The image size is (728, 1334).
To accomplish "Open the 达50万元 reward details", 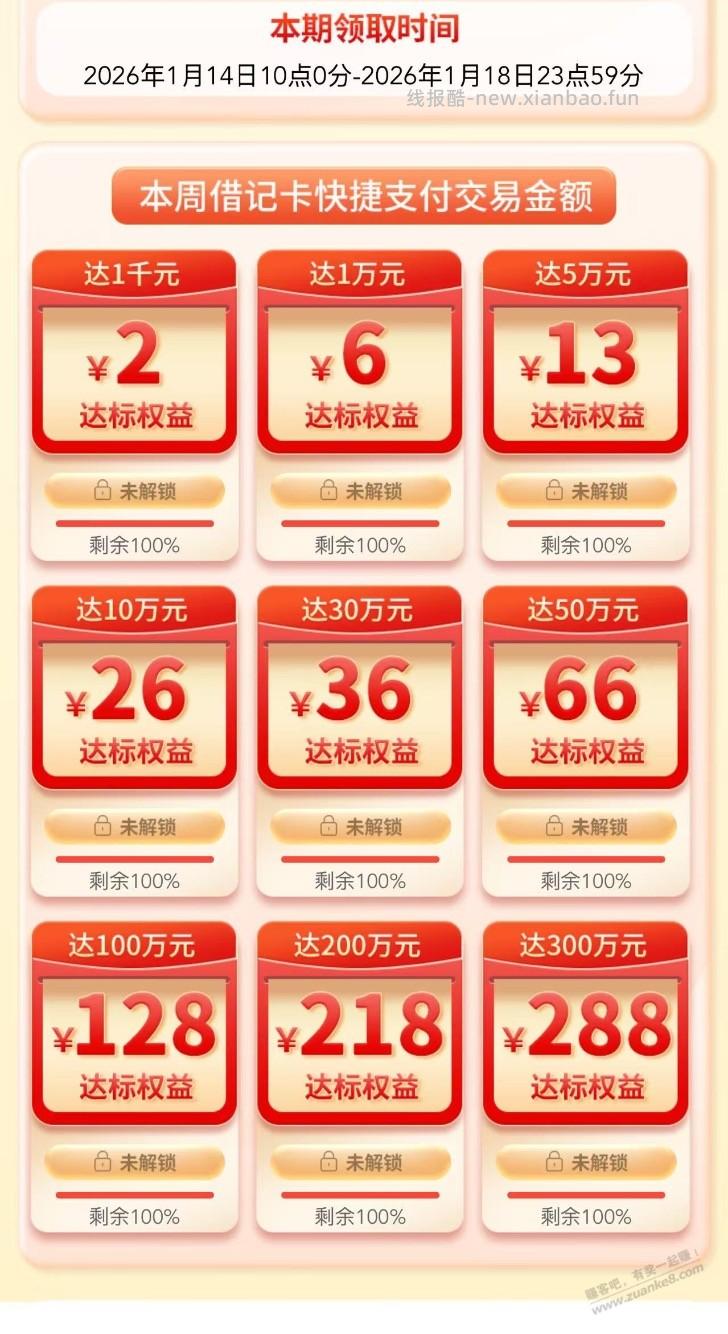I will point(583,690).
